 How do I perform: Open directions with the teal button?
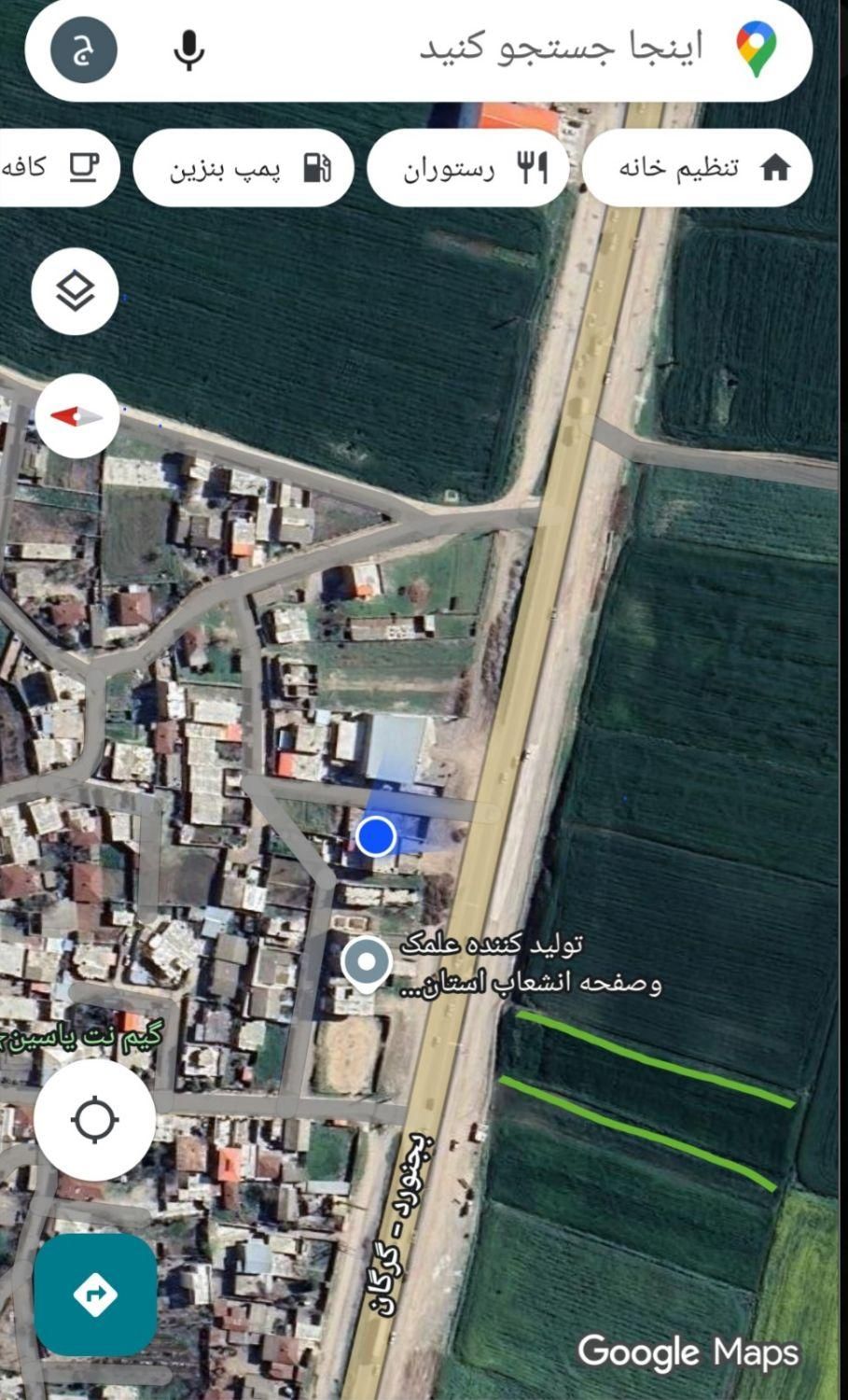point(95,1295)
